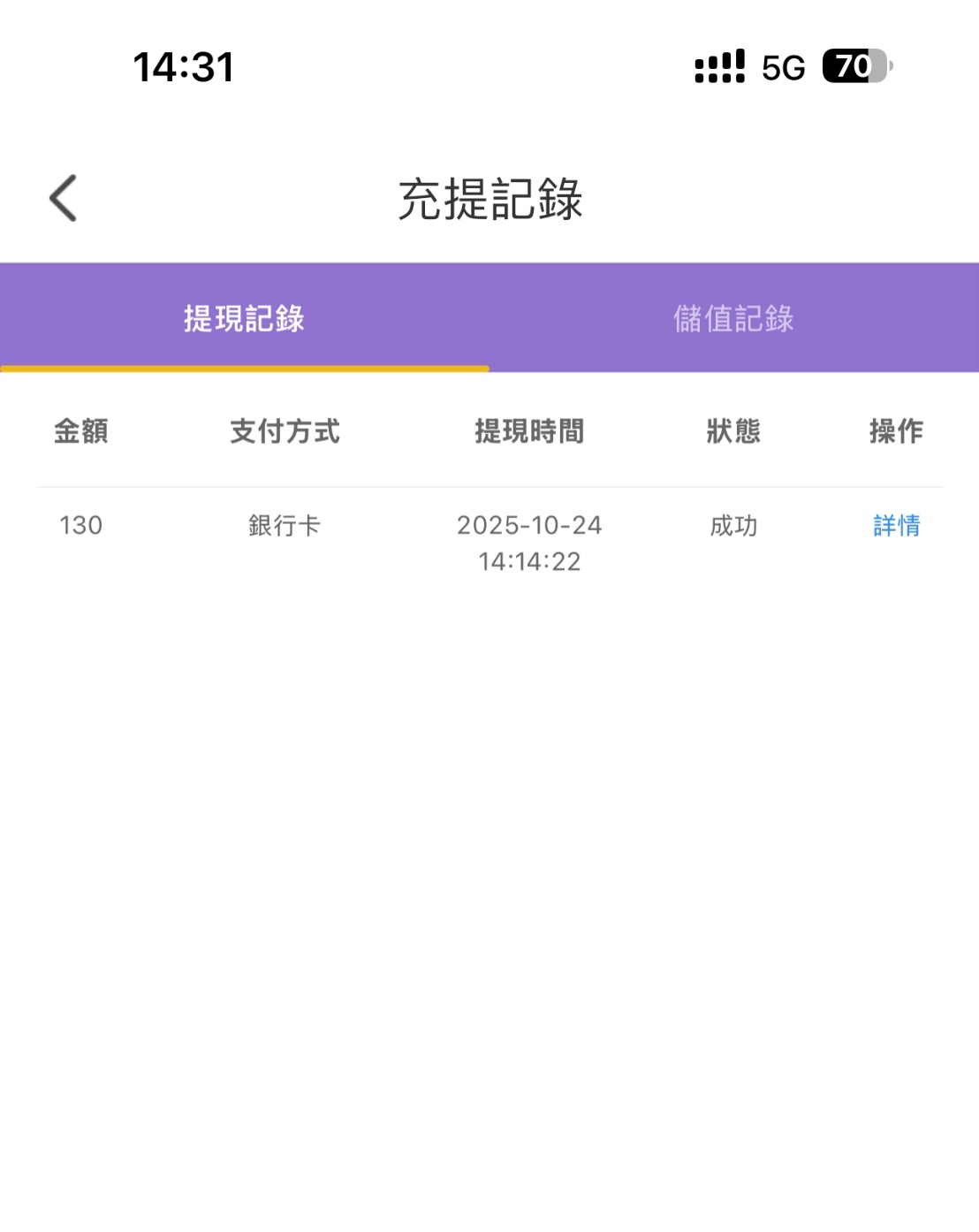Select the 提現記錄 tab

pyautogui.click(x=244, y=318)
